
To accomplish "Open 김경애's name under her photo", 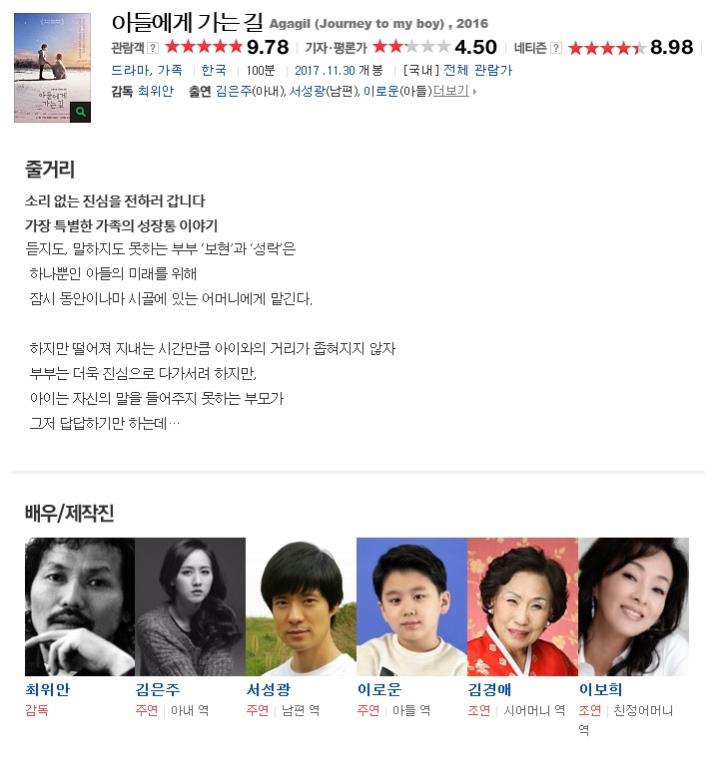I will [490, 689].
